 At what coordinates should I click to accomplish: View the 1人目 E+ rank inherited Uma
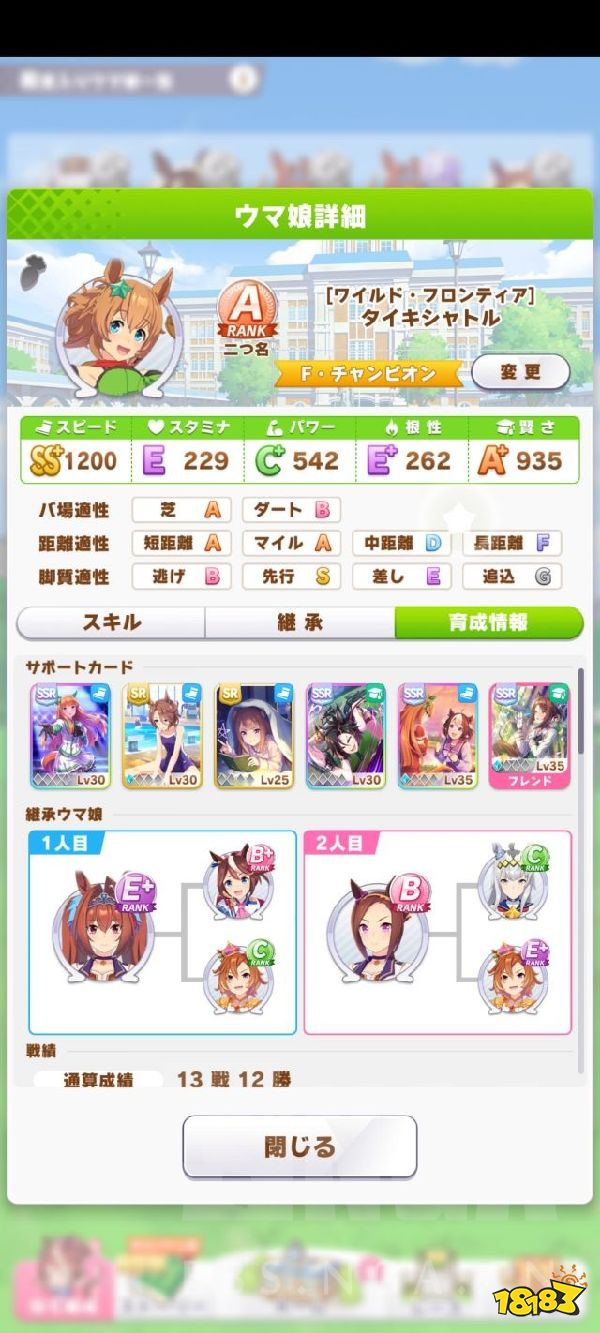click(108, 924)
